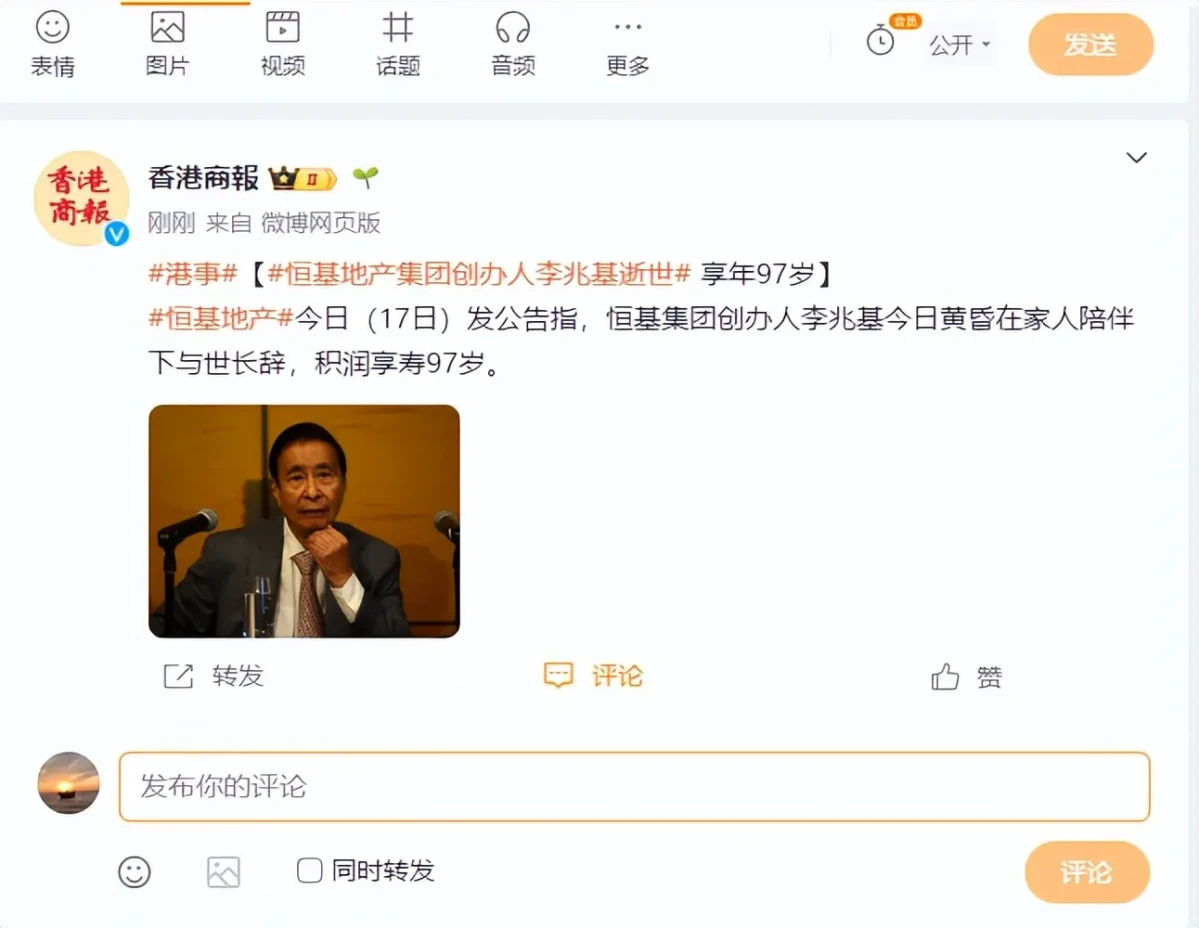Image resolution: width=1199 pixels, height=928 pixels.
Task: Open the #恒基地产# hashtag link
Action: 220,318
